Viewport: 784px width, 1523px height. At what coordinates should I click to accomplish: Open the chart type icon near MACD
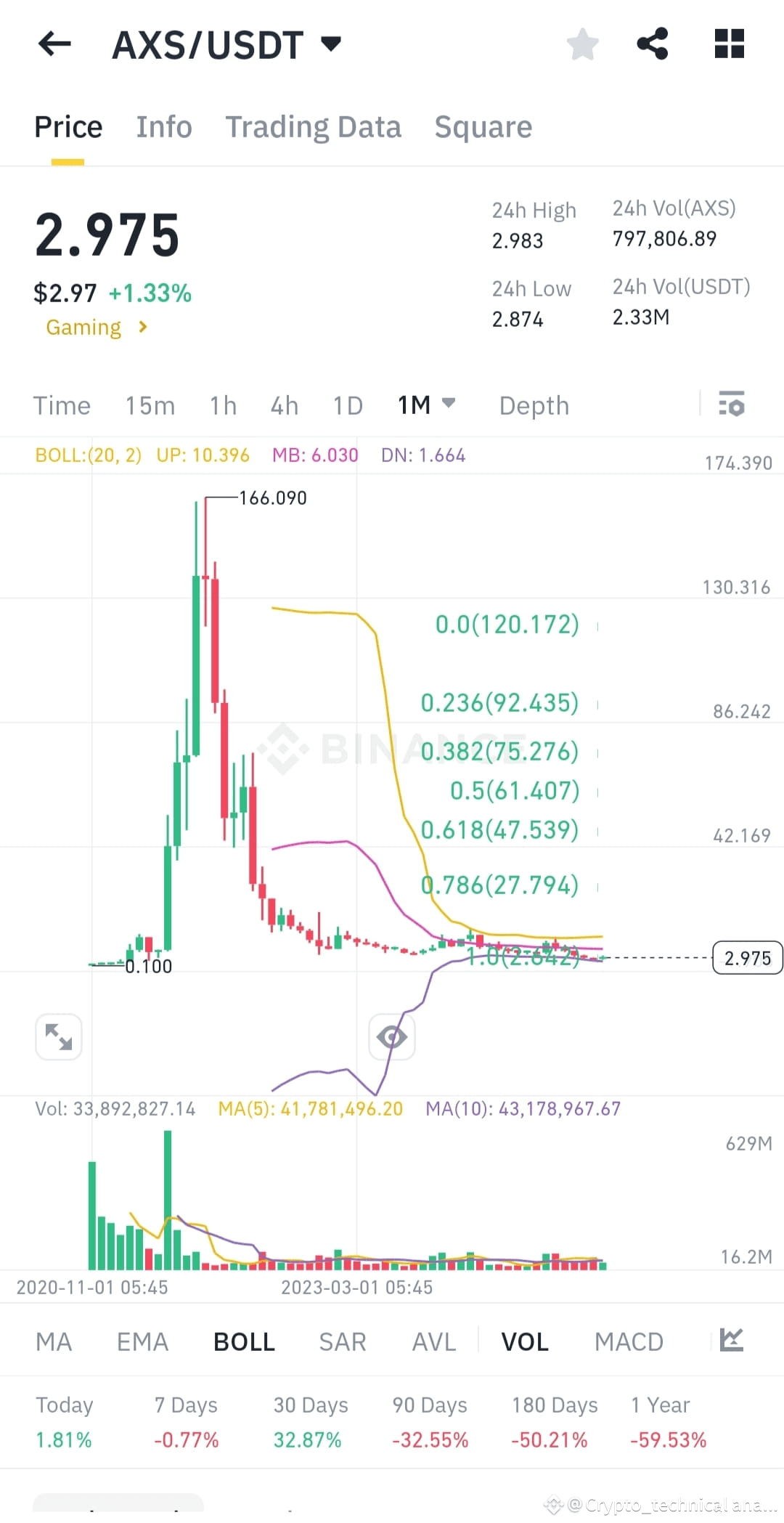(x=733, y=1341)
